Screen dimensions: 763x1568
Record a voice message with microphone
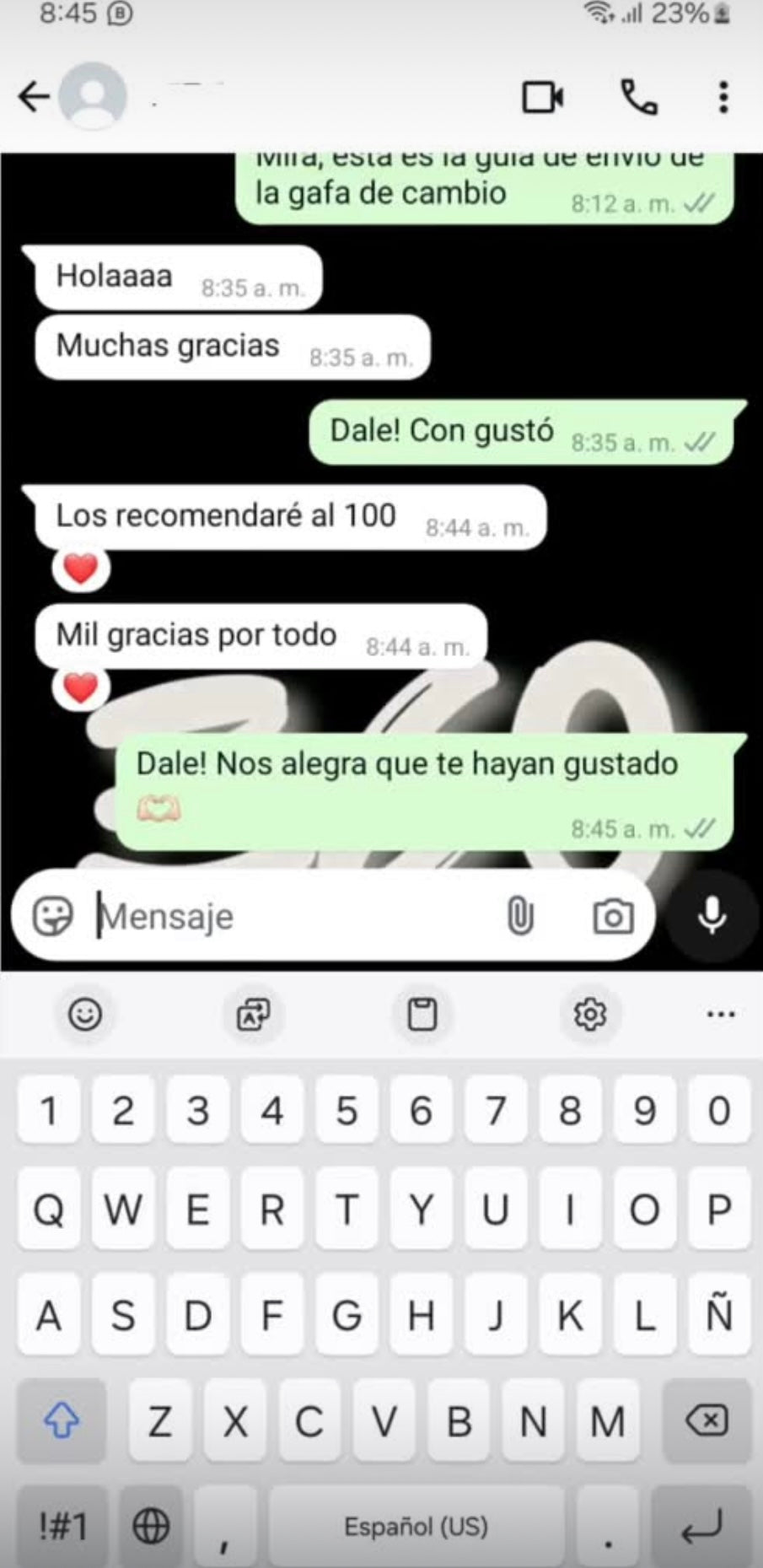point(712,916)
